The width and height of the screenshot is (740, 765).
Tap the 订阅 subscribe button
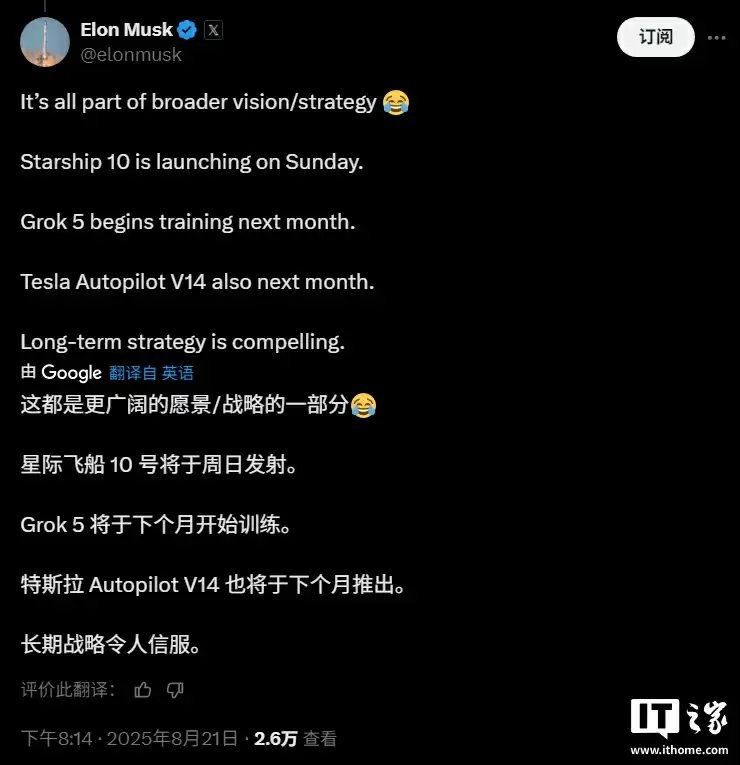(x=656, y=37)
